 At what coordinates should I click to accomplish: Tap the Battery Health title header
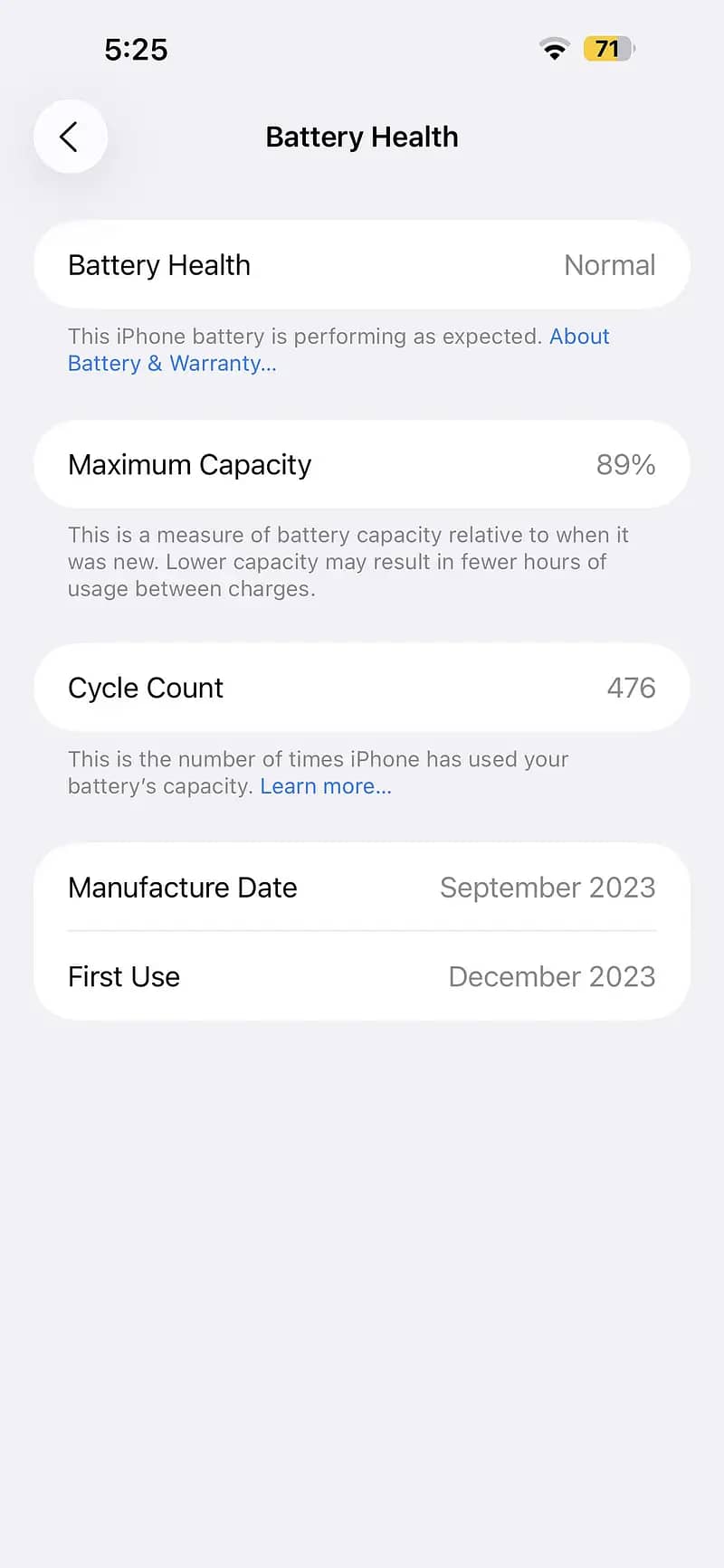pos(361,137)
